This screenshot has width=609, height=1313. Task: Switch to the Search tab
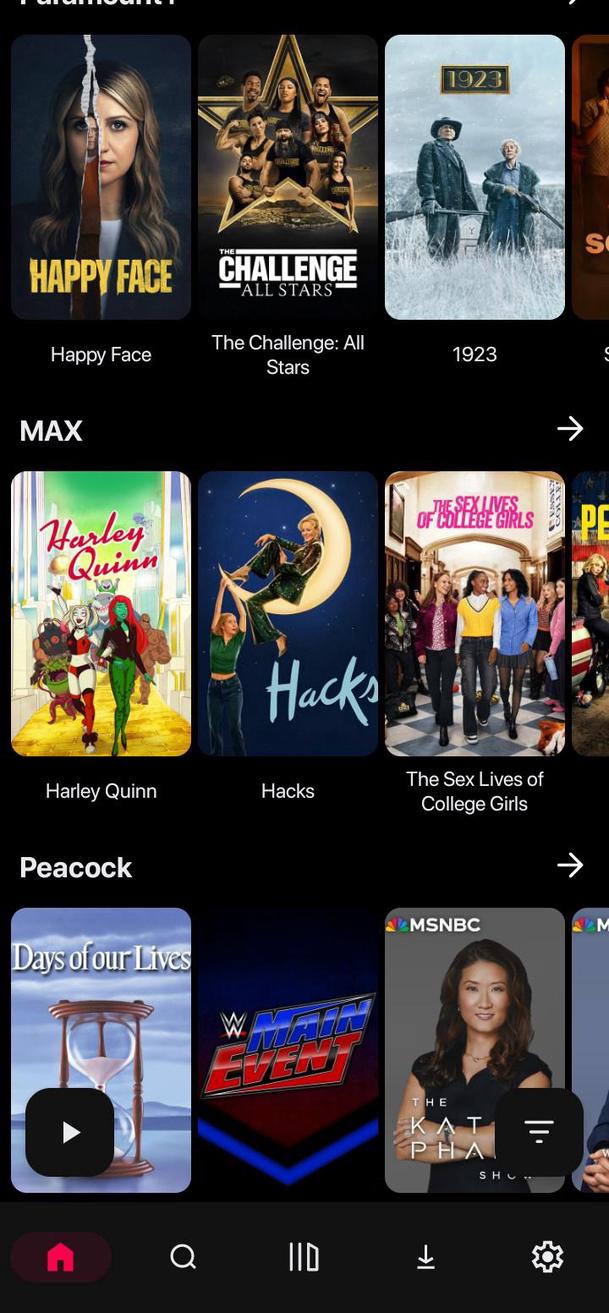tap(183, 1257)
